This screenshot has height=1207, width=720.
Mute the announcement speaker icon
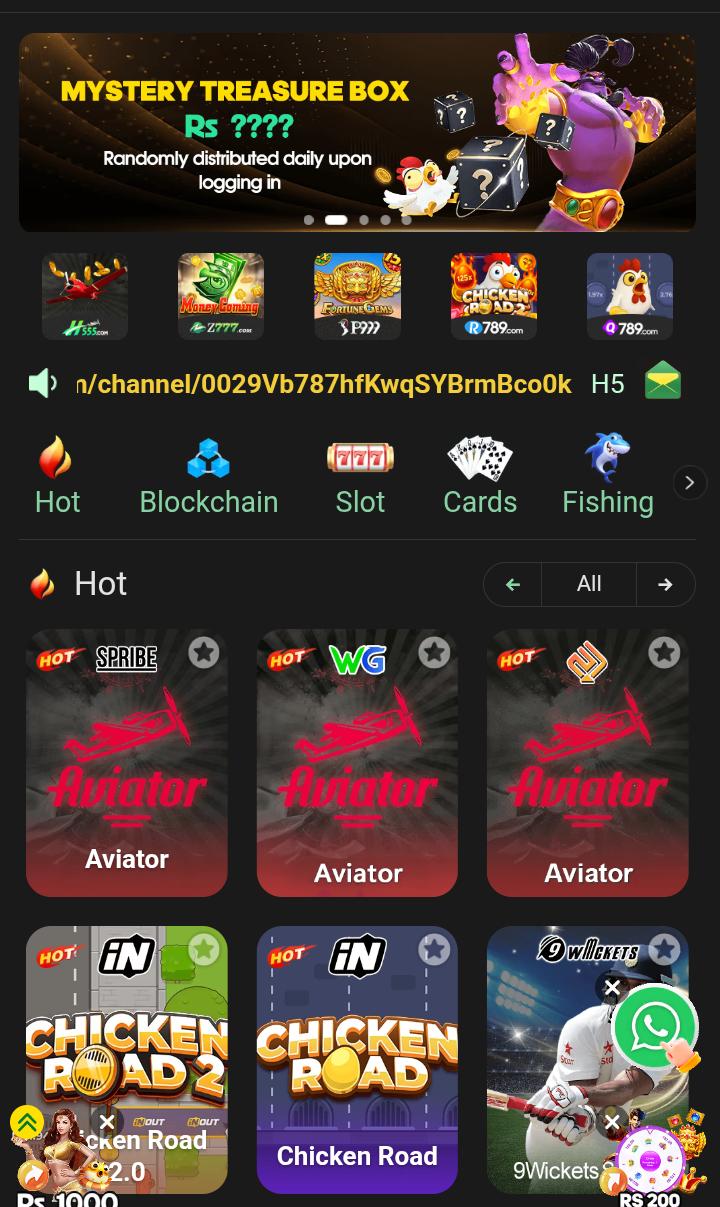[x=42, y=383]
